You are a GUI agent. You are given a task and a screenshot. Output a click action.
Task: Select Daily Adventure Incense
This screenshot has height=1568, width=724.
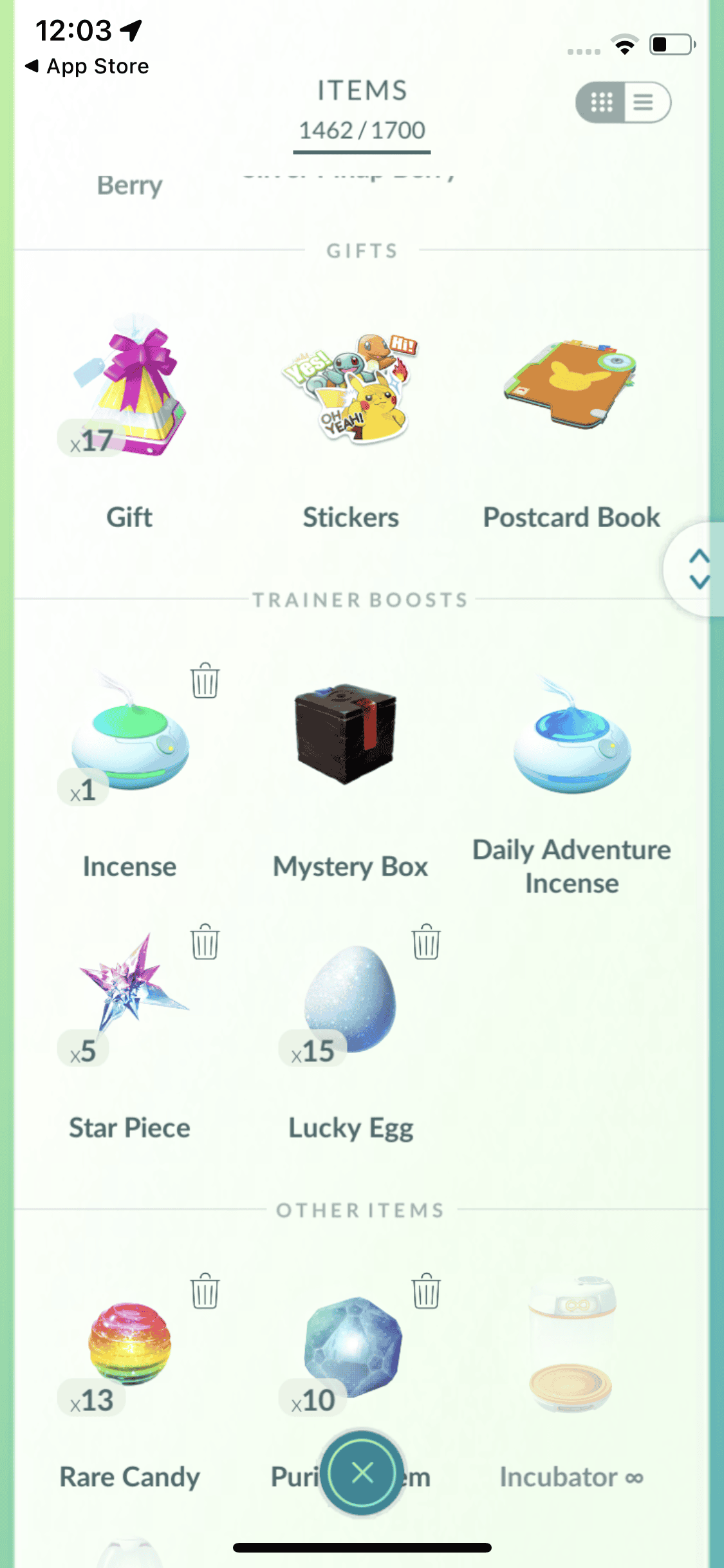pyautogui.click(x=571, y=740)
